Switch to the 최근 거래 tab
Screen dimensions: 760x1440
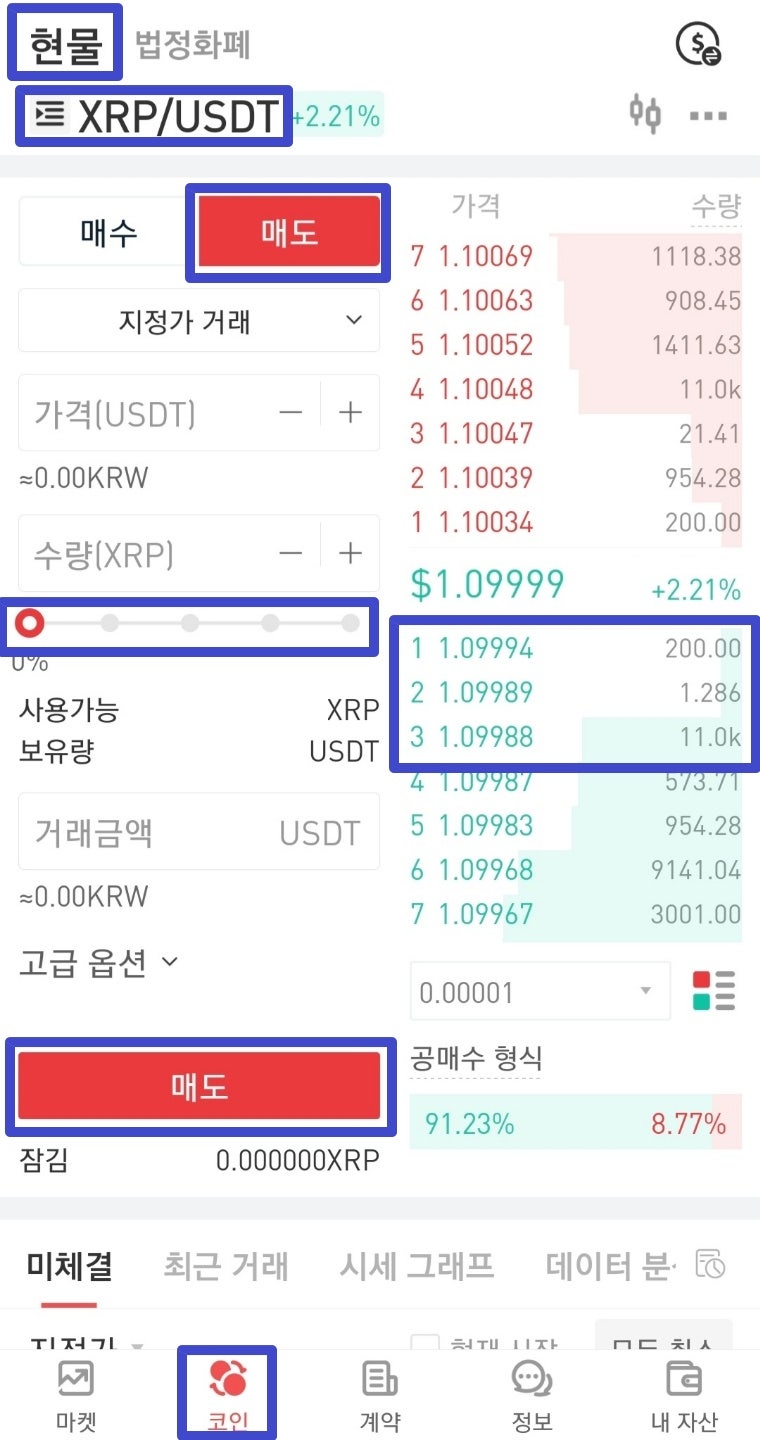point(225,1265)
